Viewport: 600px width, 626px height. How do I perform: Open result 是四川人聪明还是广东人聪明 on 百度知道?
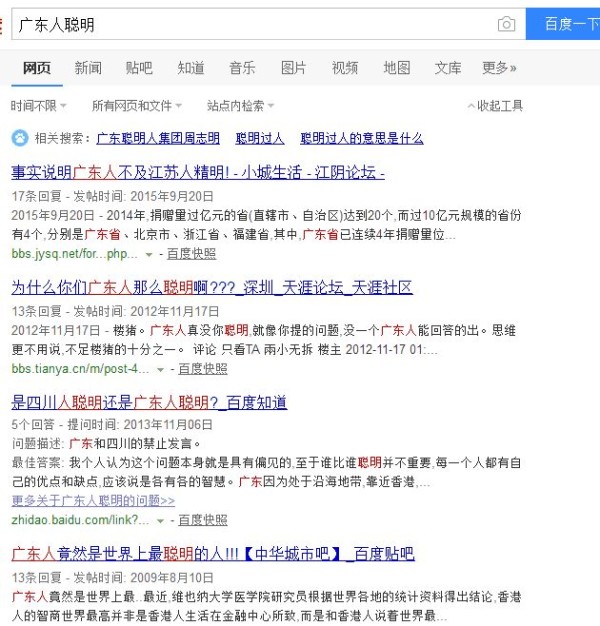point(149,402)
